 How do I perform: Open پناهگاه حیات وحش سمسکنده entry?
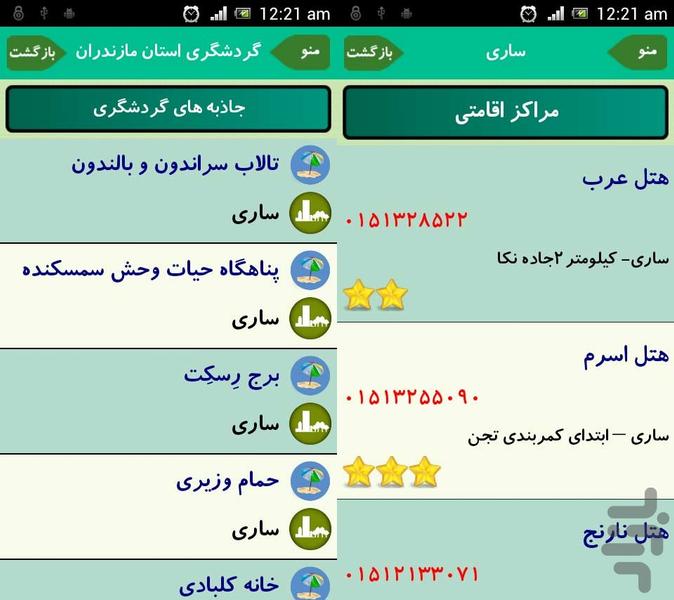tap(168, 295)
